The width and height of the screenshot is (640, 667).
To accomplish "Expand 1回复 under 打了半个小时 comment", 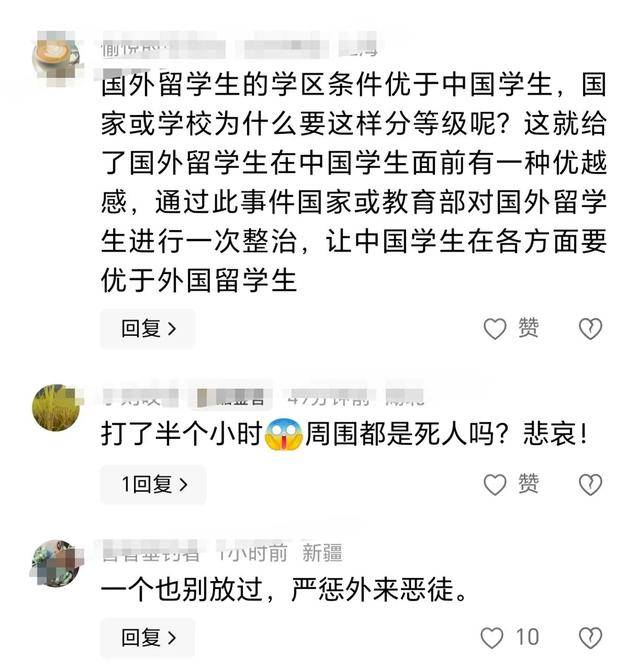I will 153,485.
